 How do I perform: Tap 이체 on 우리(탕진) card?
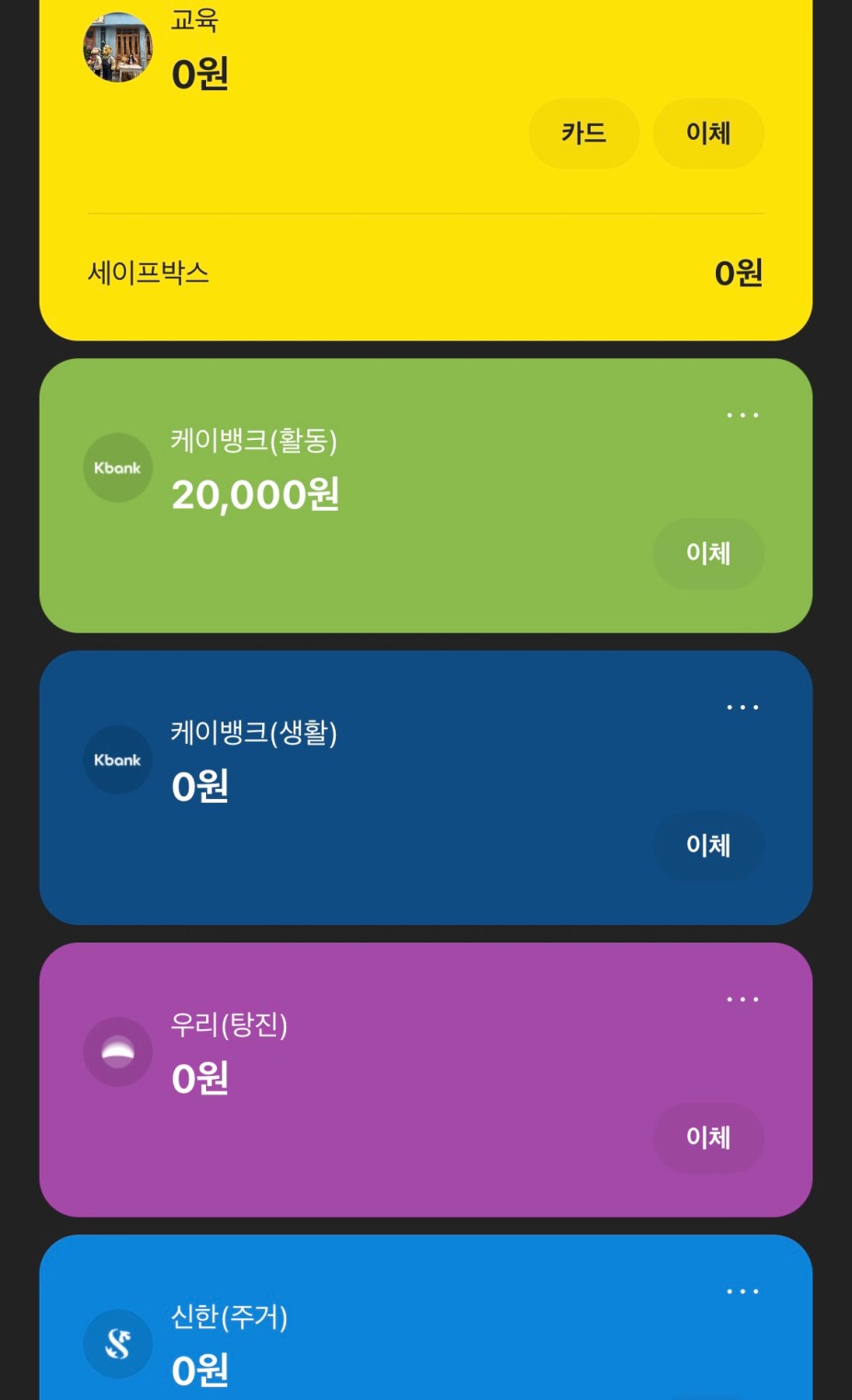[x=708, y=1138]
